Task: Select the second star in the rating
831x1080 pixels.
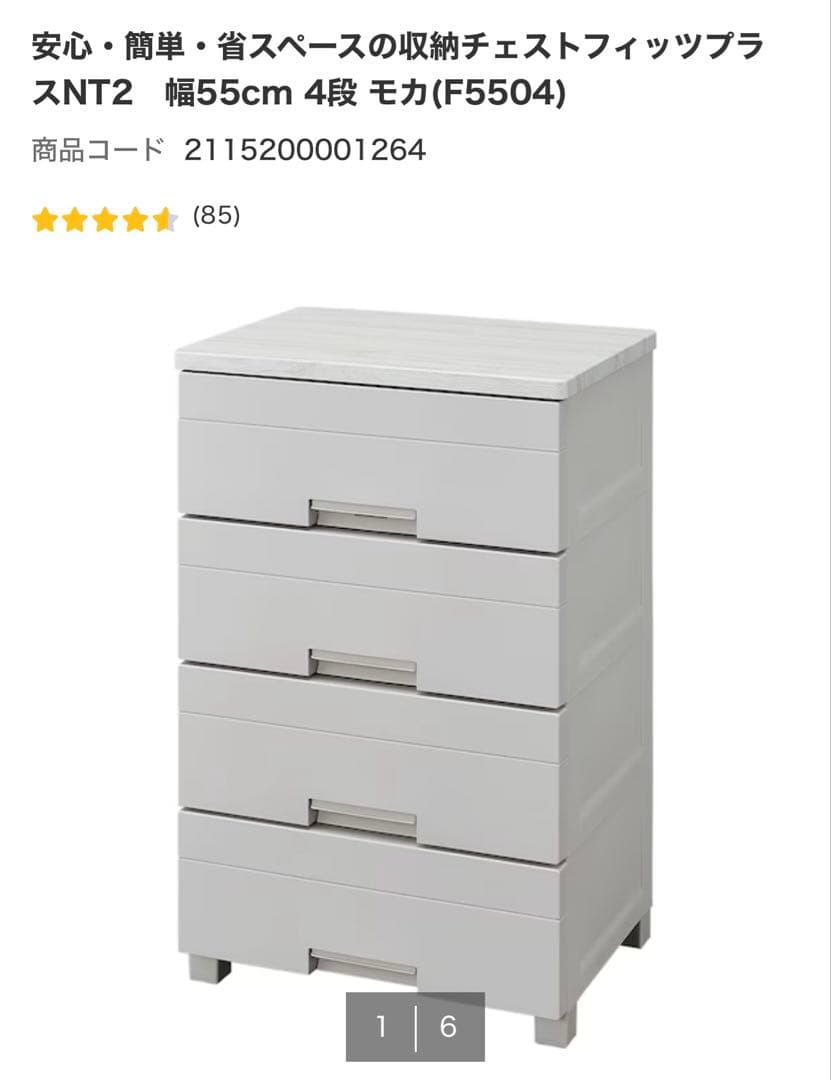Action: tap(73, 218)
